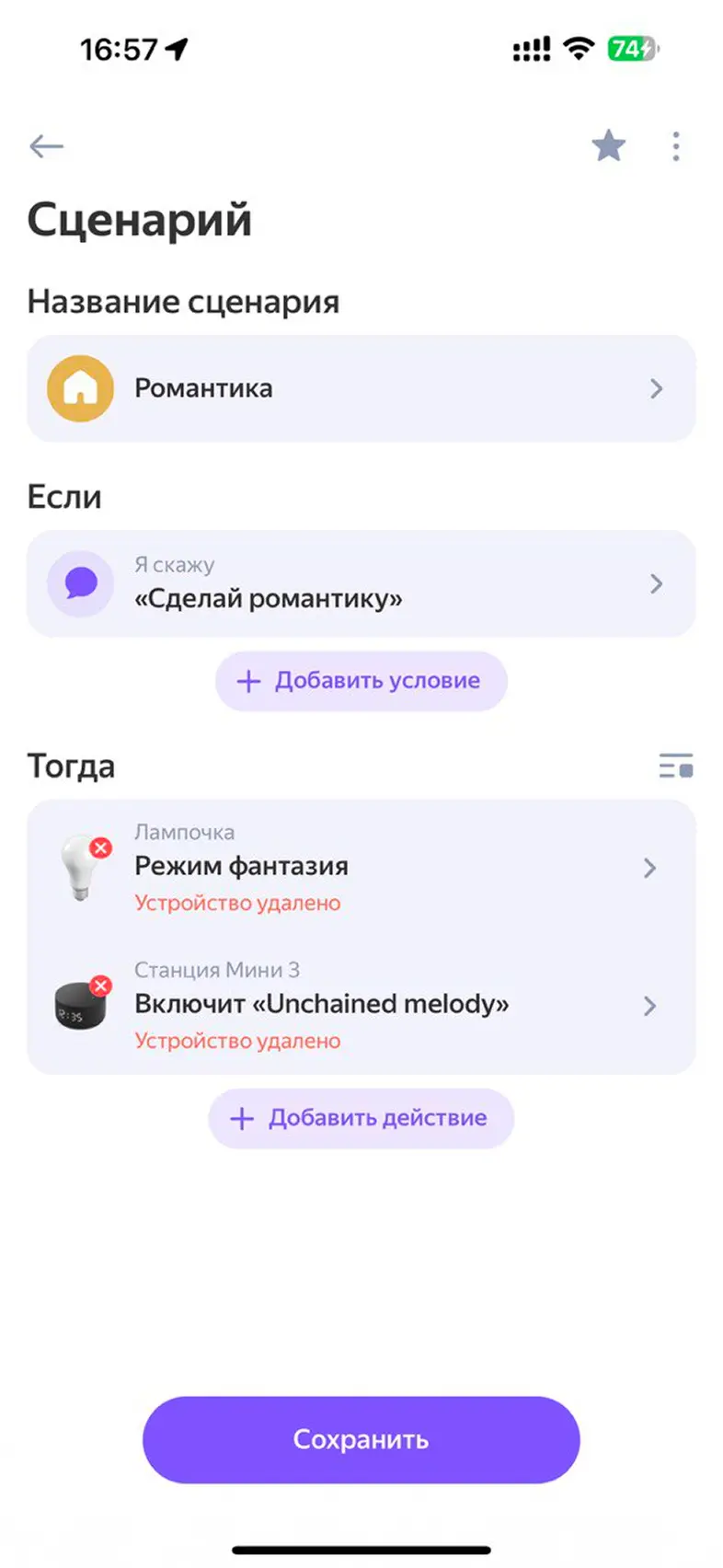Screen dimensions: 723x1568
Task: Save the scenario with Сохранить
Action: coord(361,1439)
